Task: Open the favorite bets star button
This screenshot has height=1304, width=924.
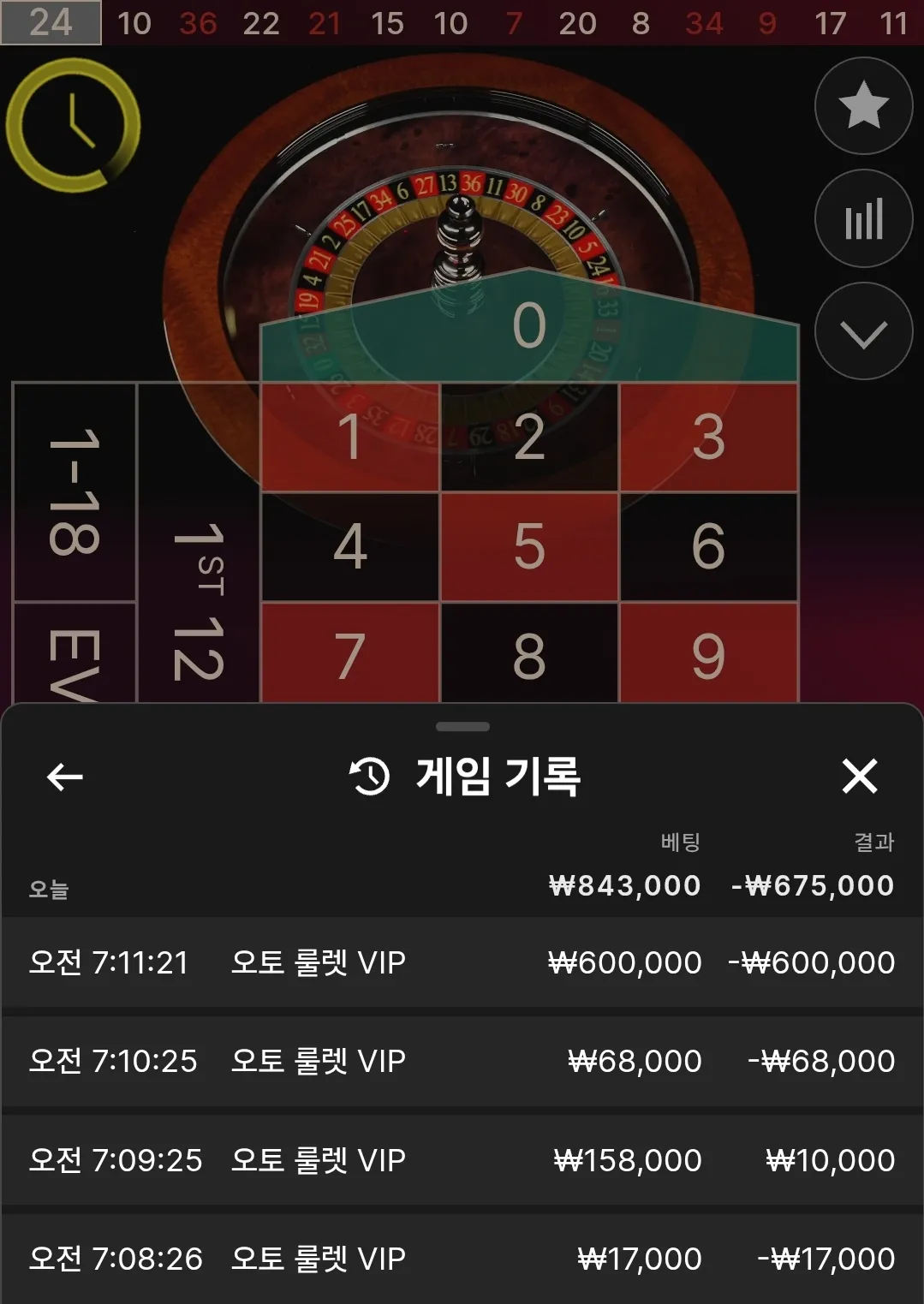Action: click(x=863, y=106)
